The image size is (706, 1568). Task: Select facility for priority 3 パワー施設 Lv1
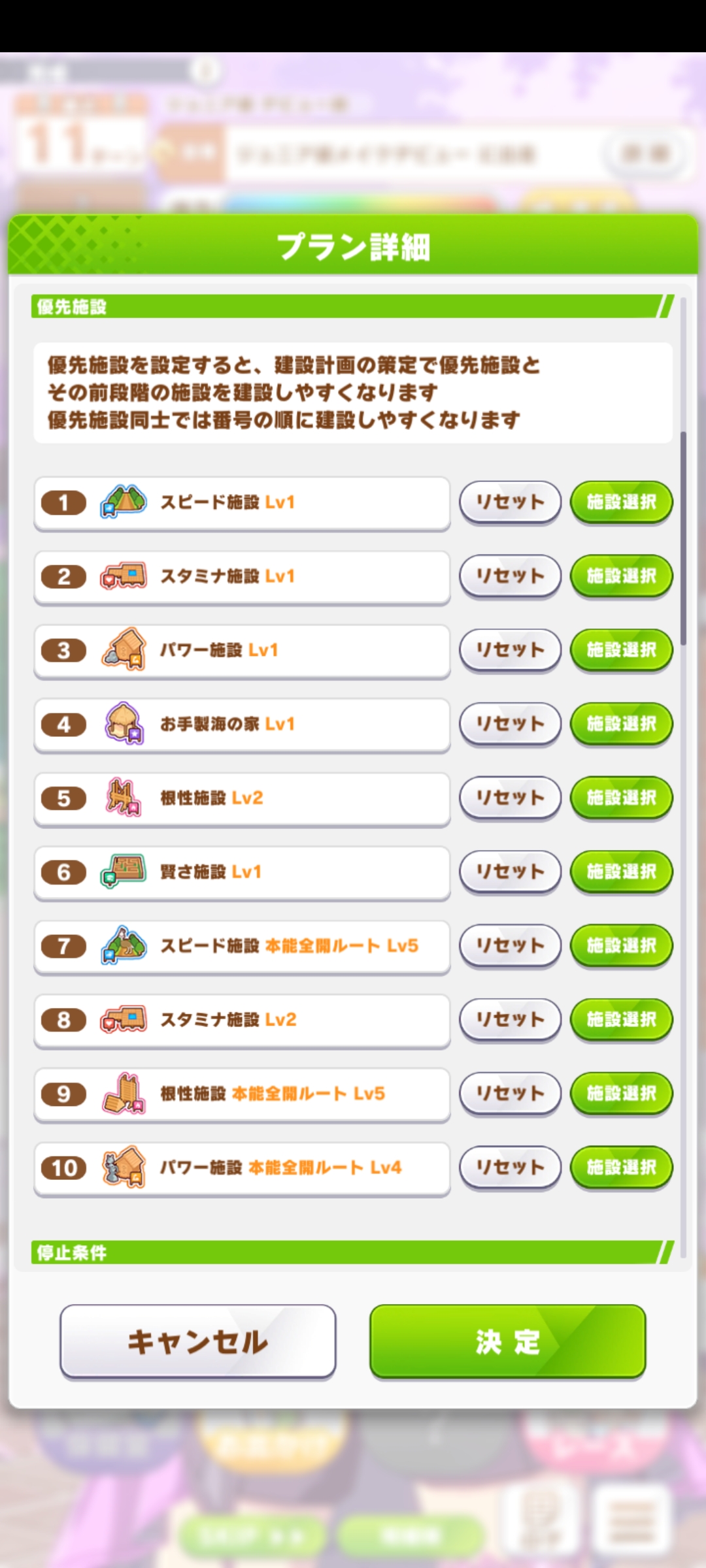pos(621,650)
